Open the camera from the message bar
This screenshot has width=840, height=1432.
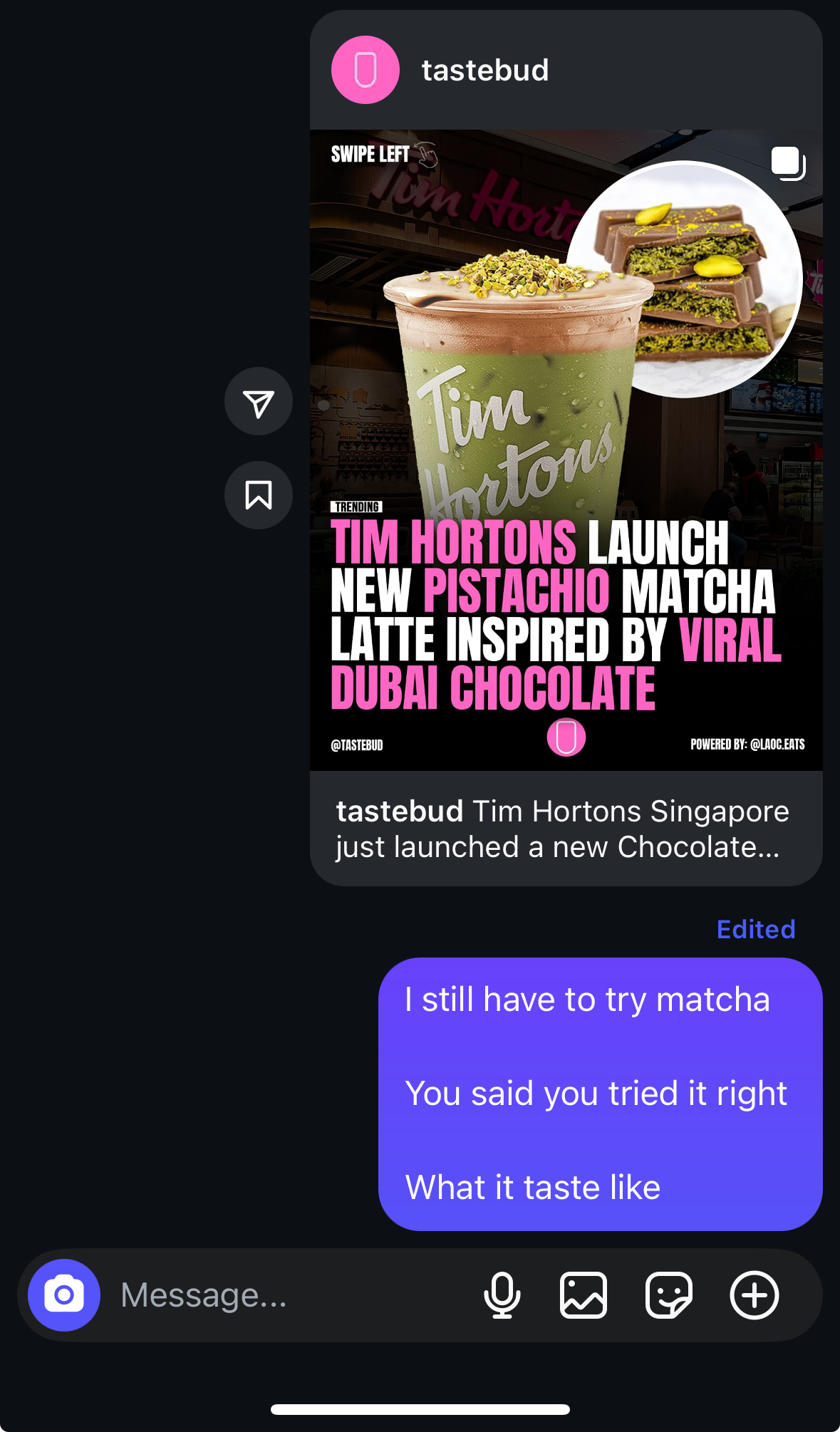64,1295
